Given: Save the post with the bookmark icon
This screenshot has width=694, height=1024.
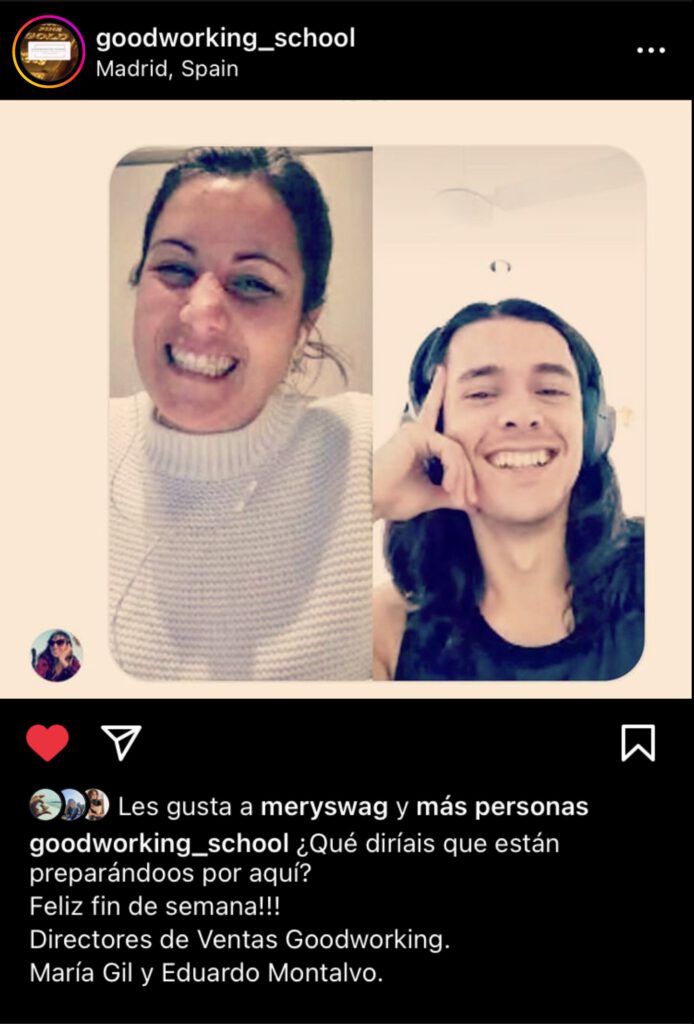Looking at the screenshot, I should coord(637,742).
